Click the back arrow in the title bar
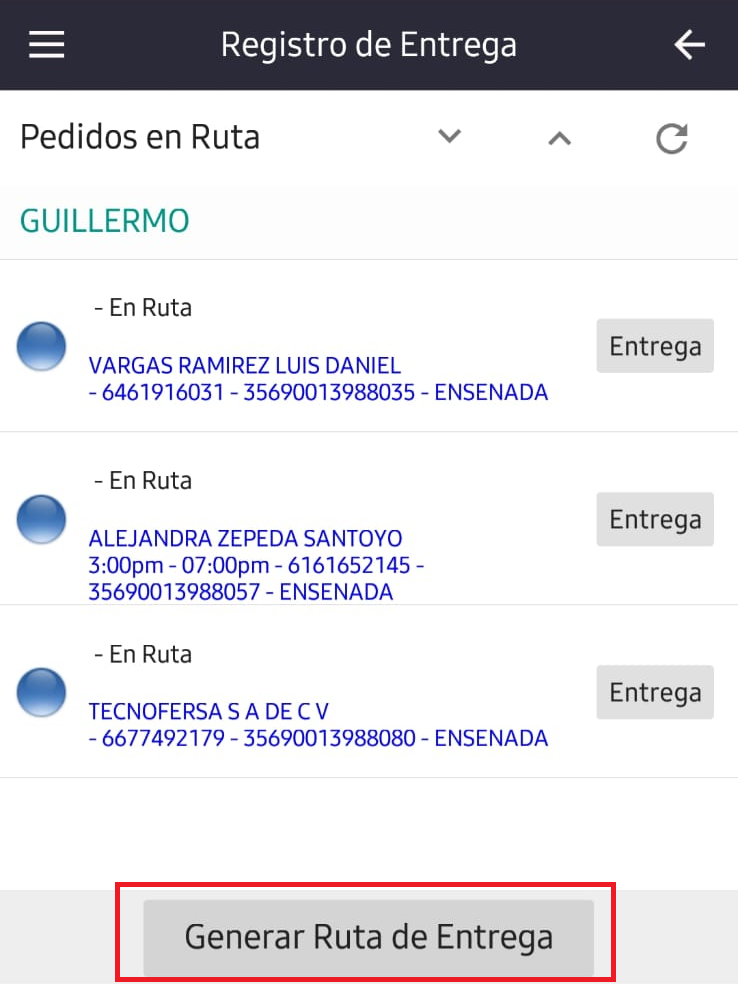 (x=689, y=44)
